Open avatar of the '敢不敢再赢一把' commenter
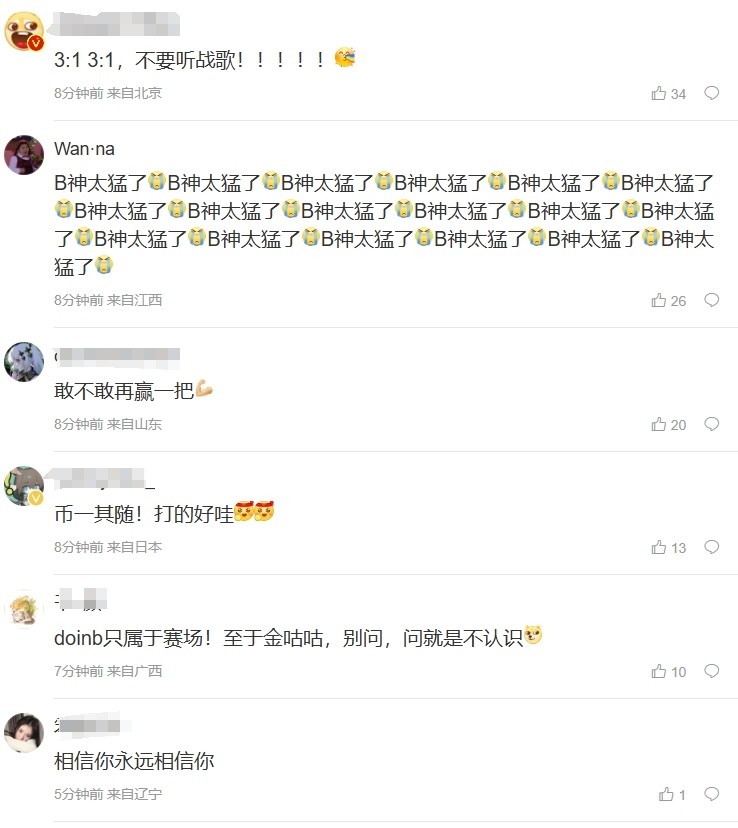The image size is (738, 828). point(24,362)
